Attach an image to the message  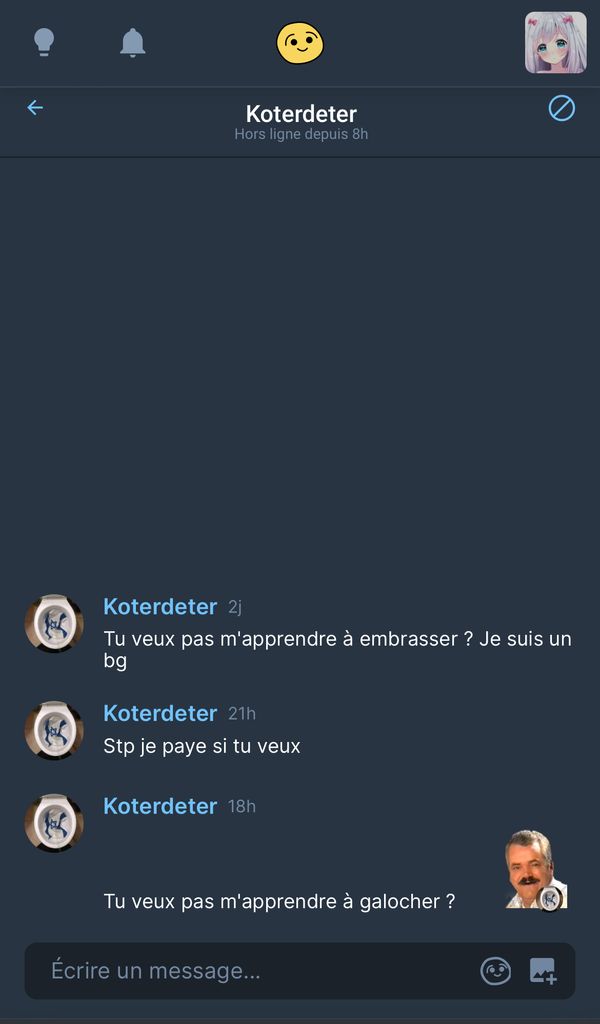pyautogui.click(x=543, y=970)
